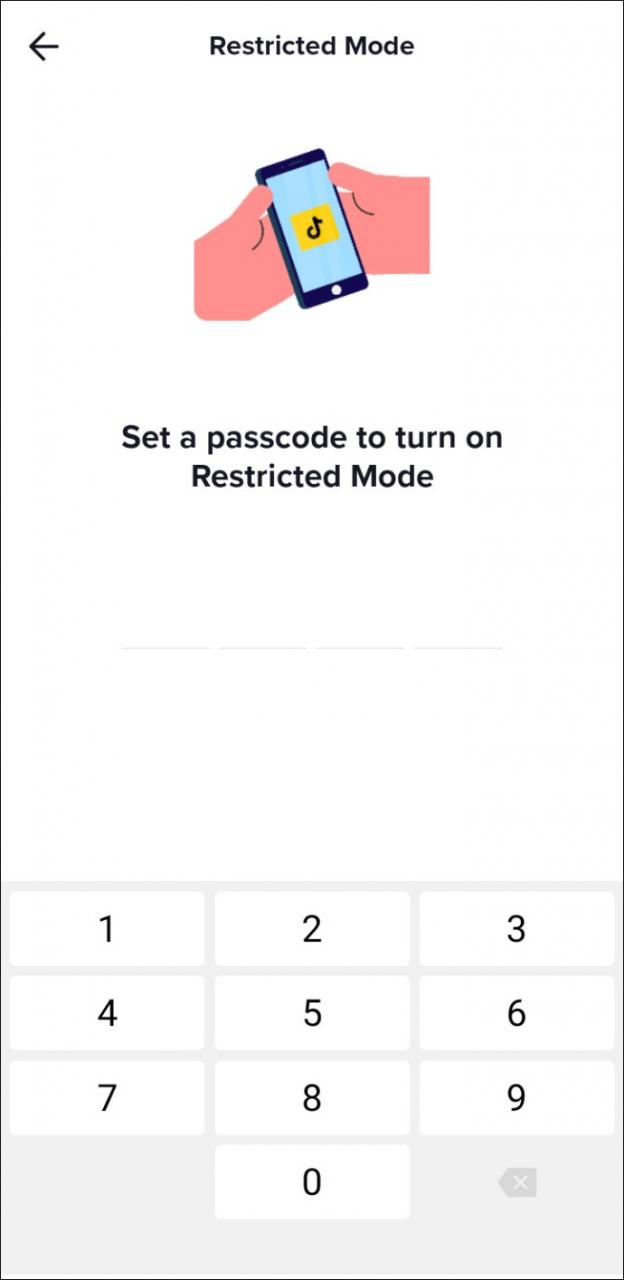Go back from Restricted Mode
Viewport: 624px width, 1280px height.
[44, 46]
